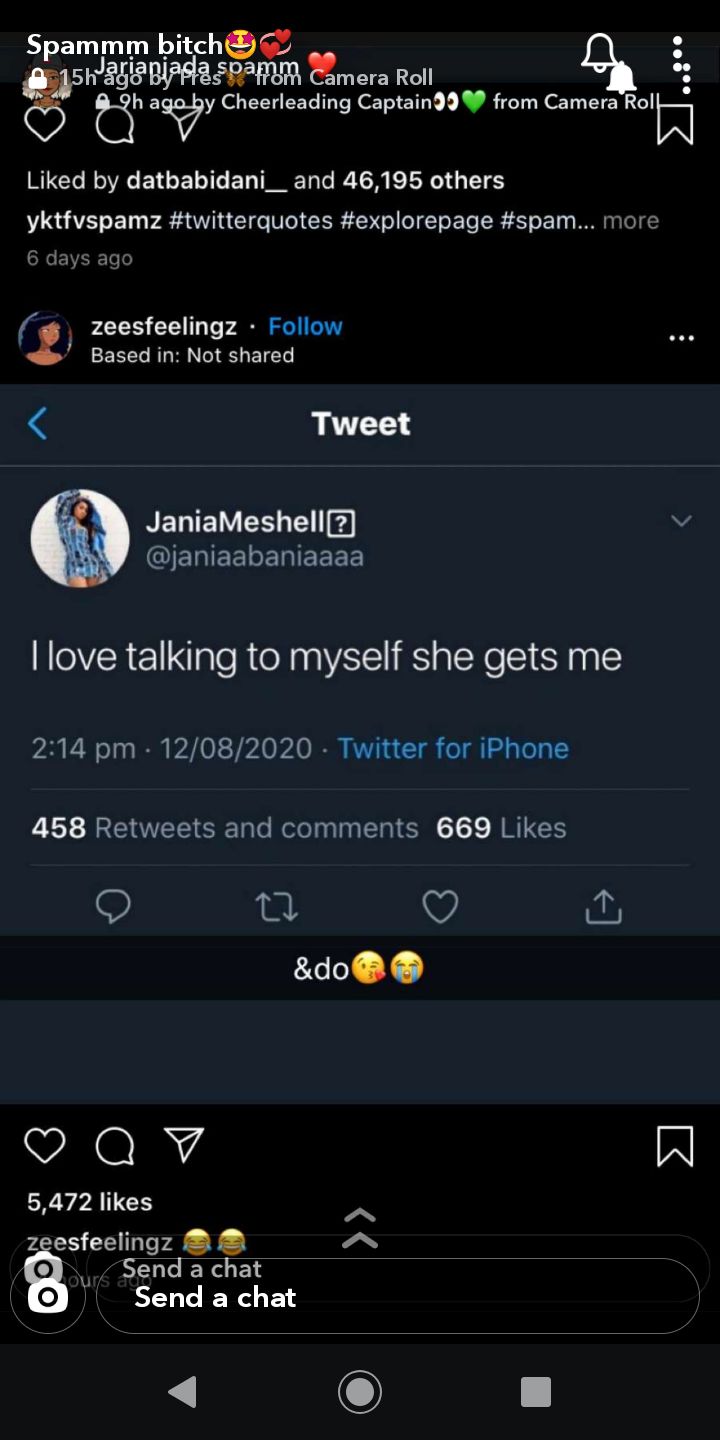This screenshot has width=720, height=1440.
Task: Open recent apps with the square button
Action: [536, 1392]
